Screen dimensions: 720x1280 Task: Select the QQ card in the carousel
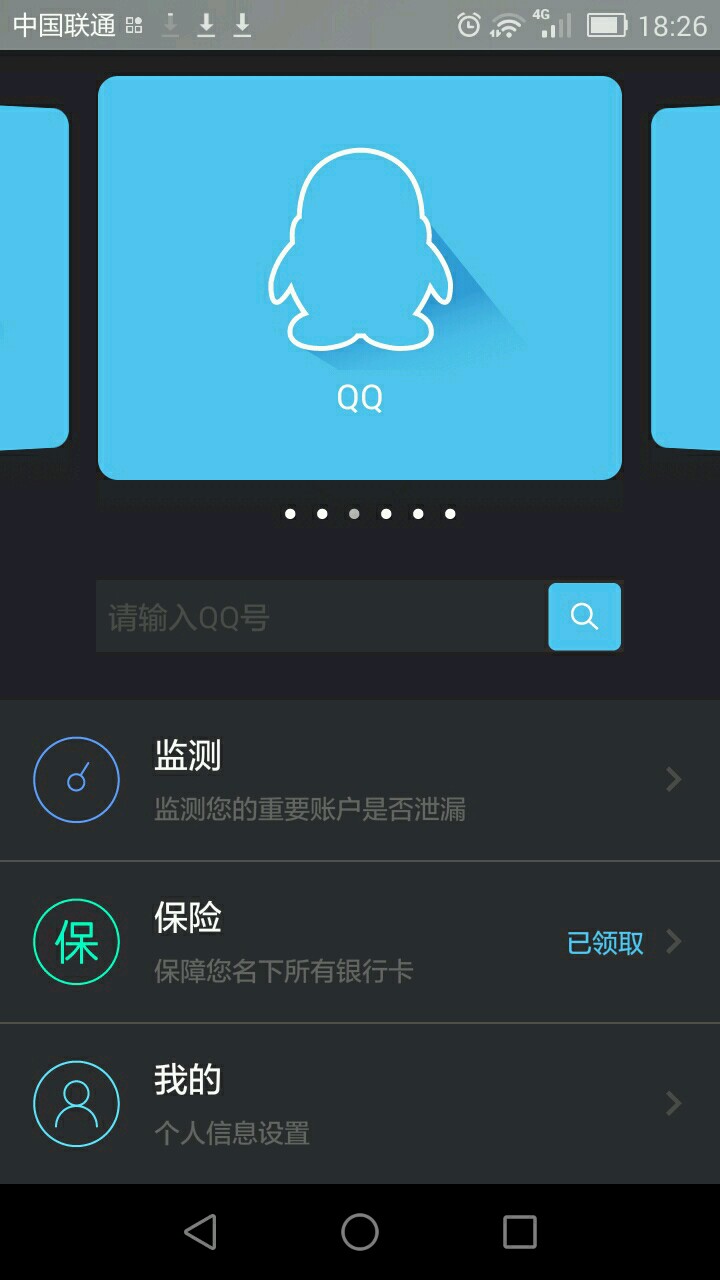point(360,278)
